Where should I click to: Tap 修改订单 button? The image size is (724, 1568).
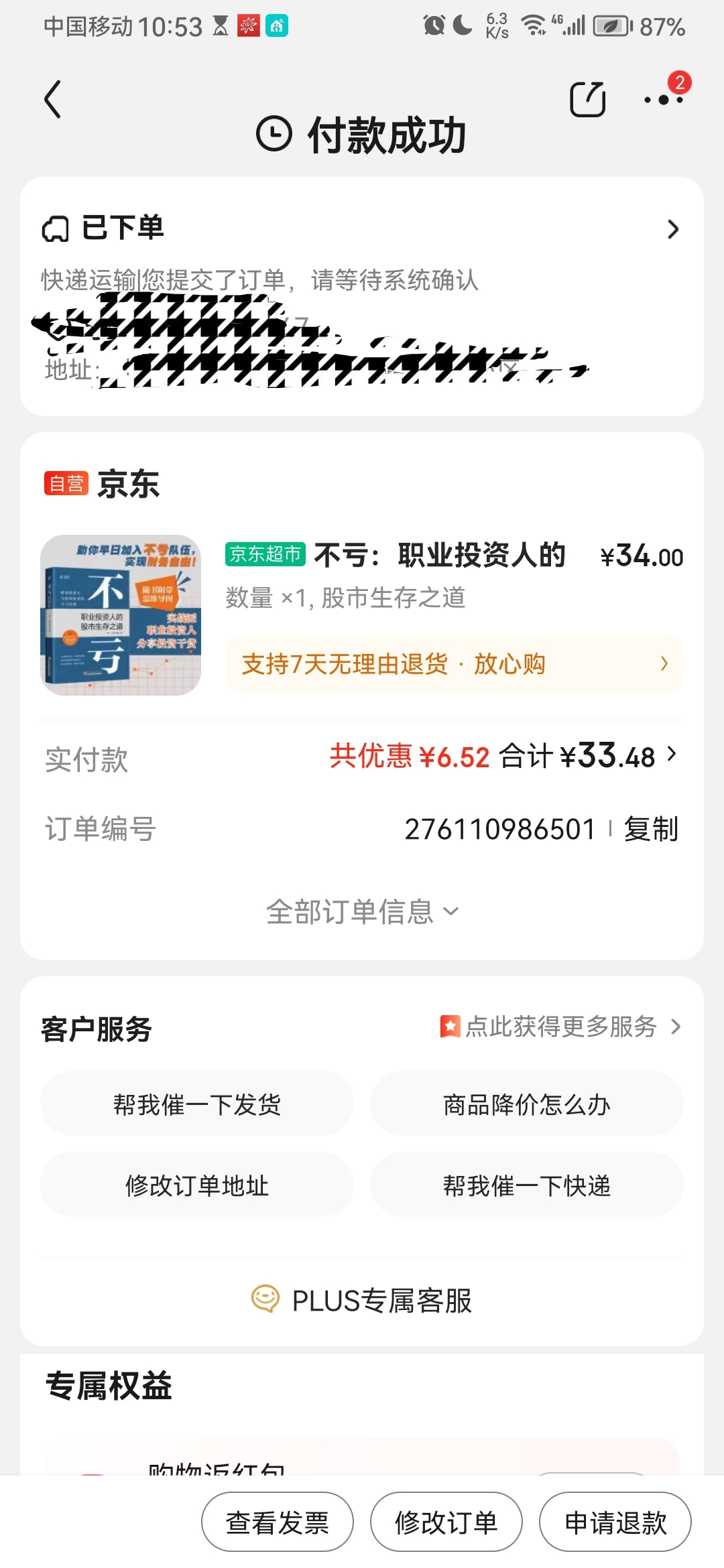click(x=446, y=1522)
